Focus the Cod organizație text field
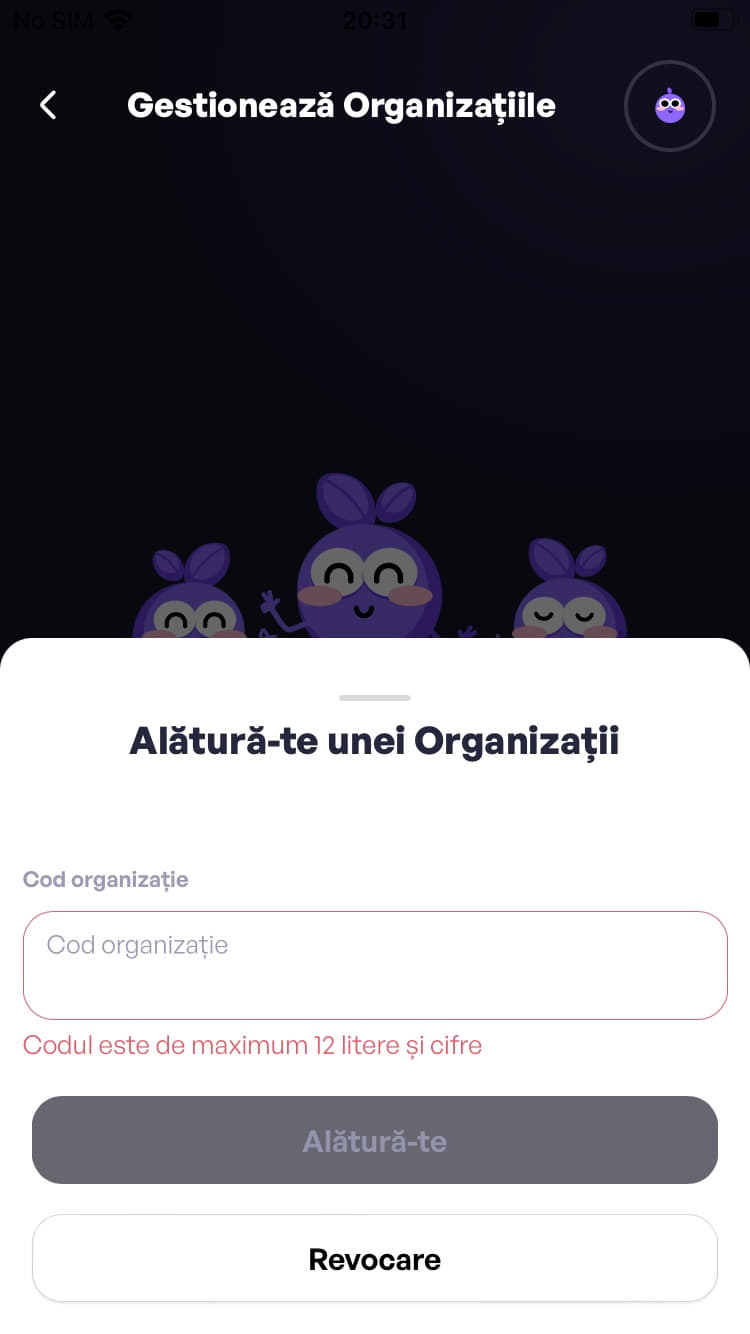The width and height of the screenshot is (750, 1334). (375, 965)
